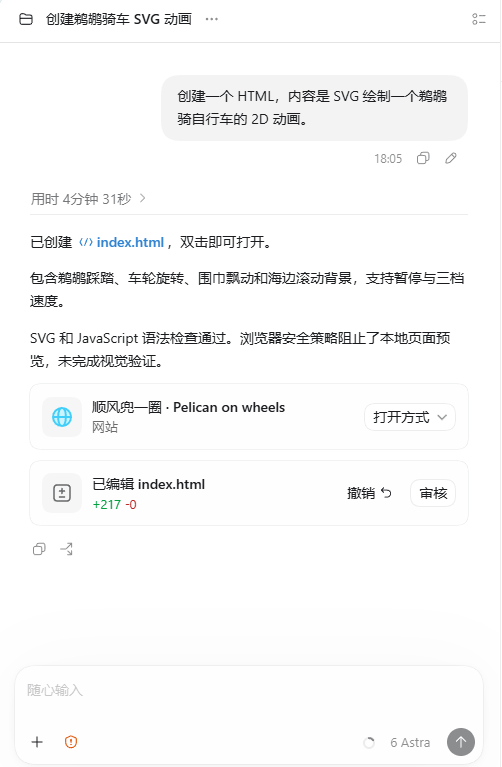Open the task list icon at top right

(x=479, y=19)
